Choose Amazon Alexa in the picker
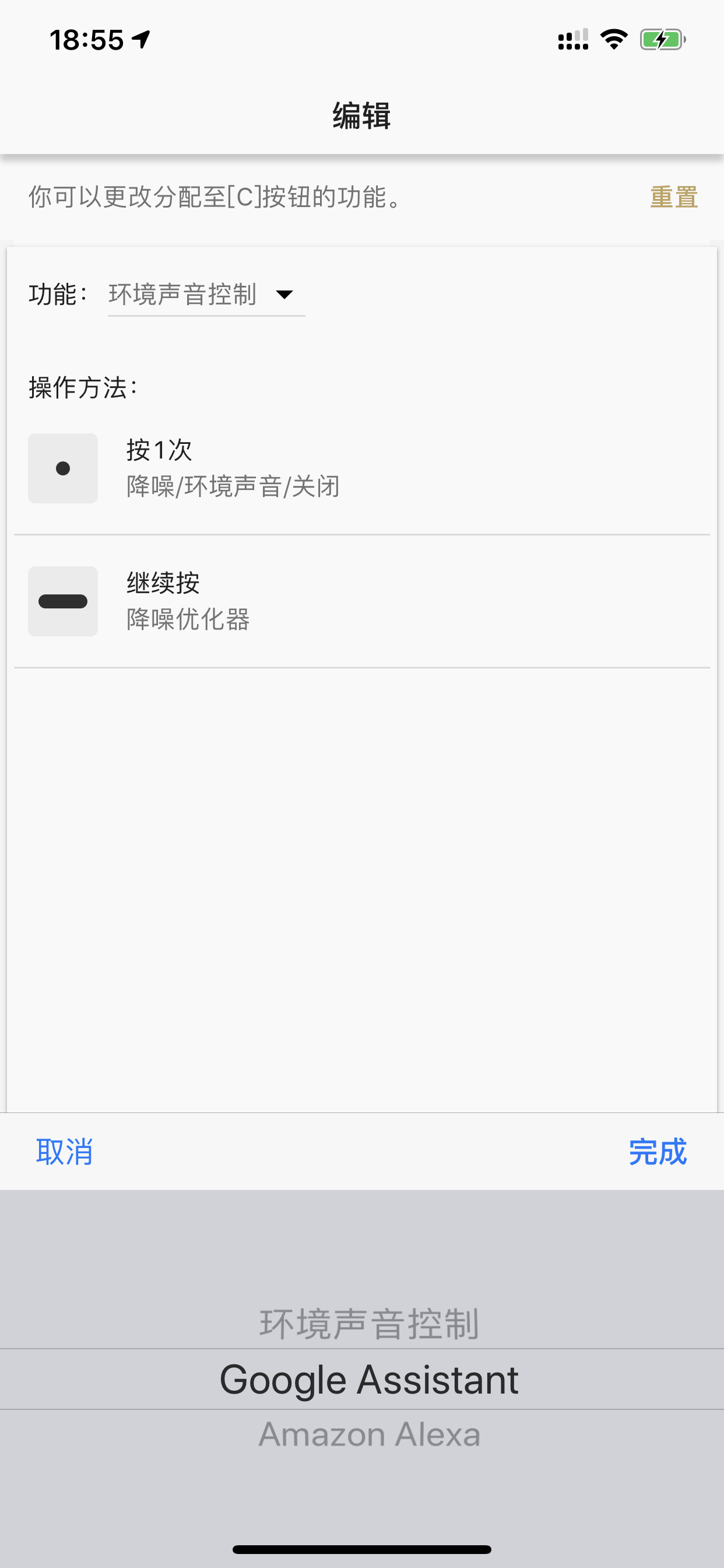The height and width of the screenshot is (1568, 724). pos(370,1434)
